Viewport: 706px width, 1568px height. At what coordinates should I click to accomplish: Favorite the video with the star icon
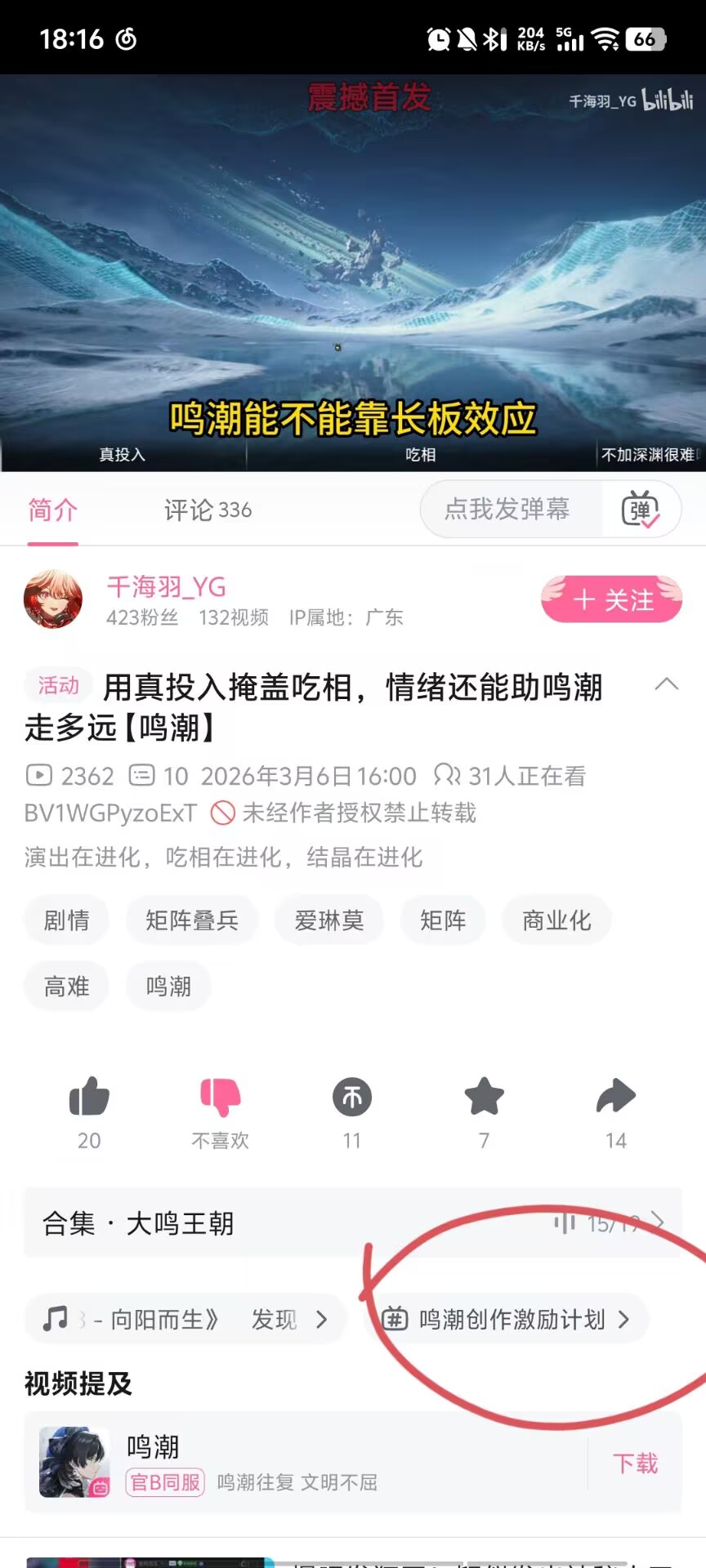(485, 1097)
